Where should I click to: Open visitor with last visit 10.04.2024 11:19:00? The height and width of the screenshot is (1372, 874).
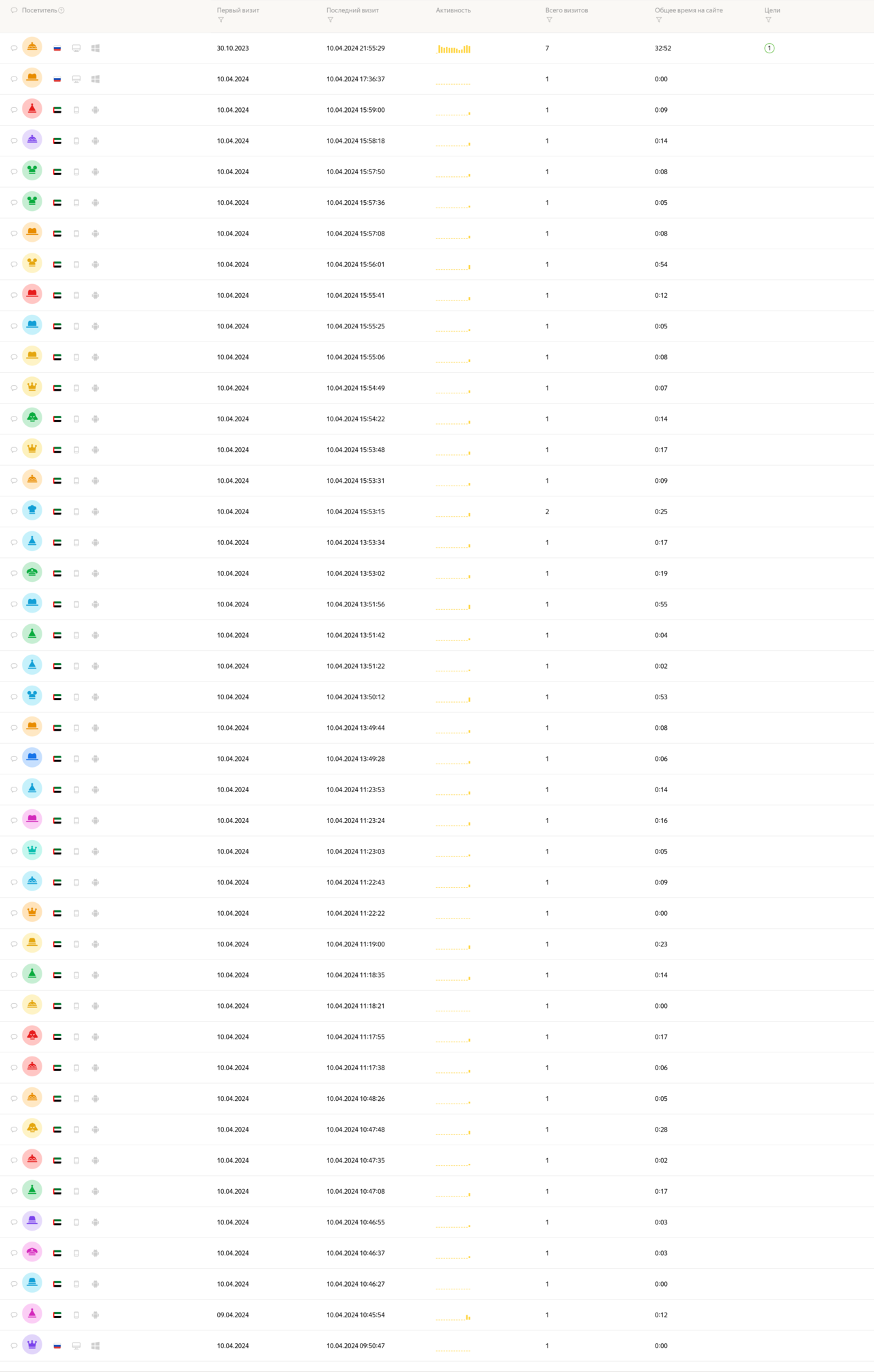(x=32, y=944)
